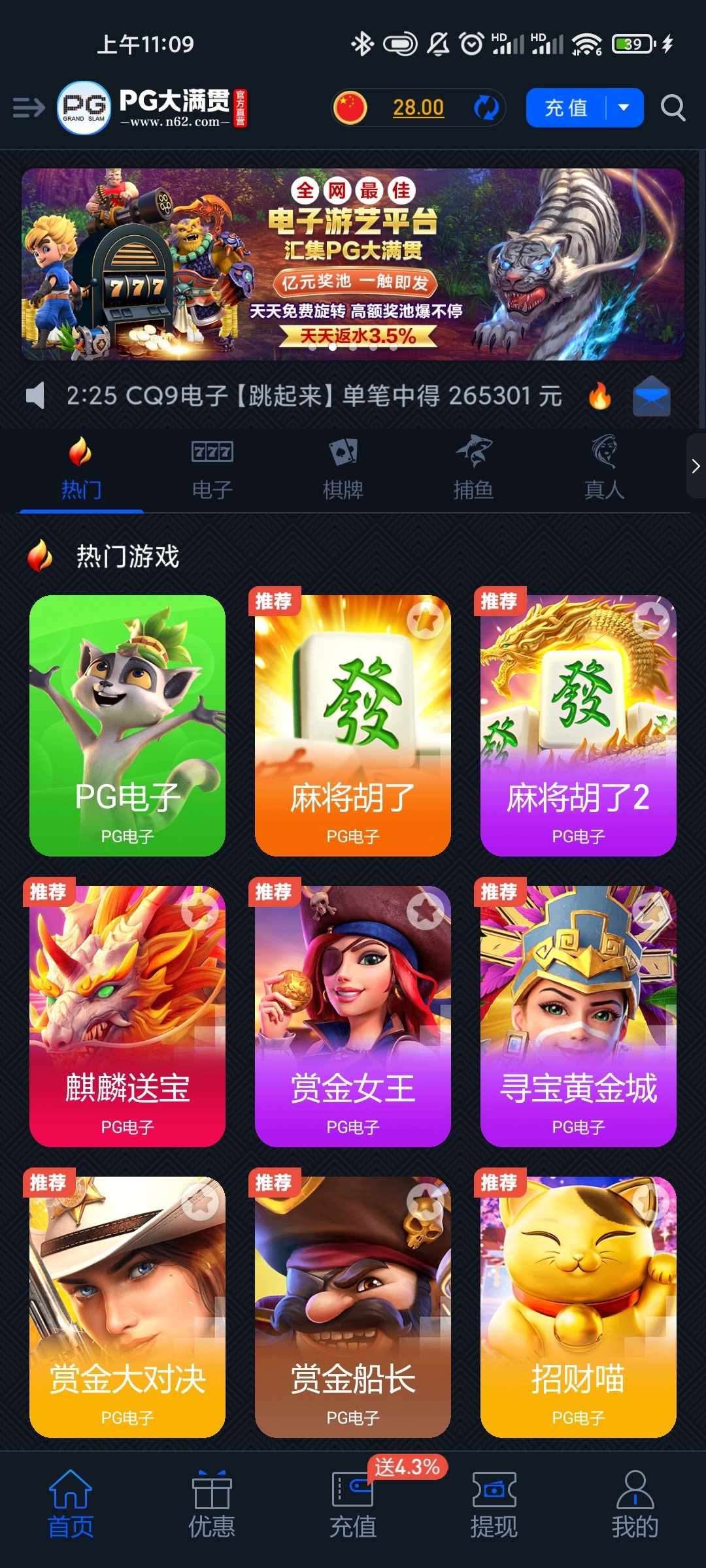
Task: Play the 赏金女王 game
Action: point(353,1016)
